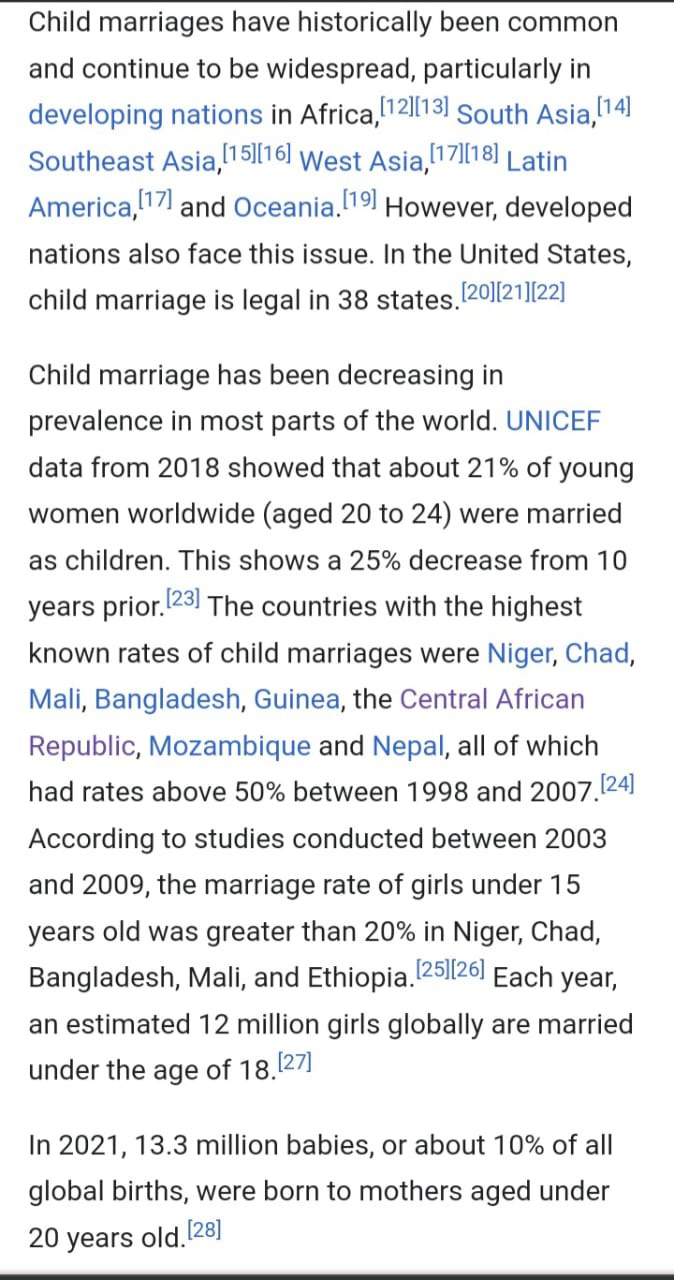Open the Central African Republic link

(492, 700)
